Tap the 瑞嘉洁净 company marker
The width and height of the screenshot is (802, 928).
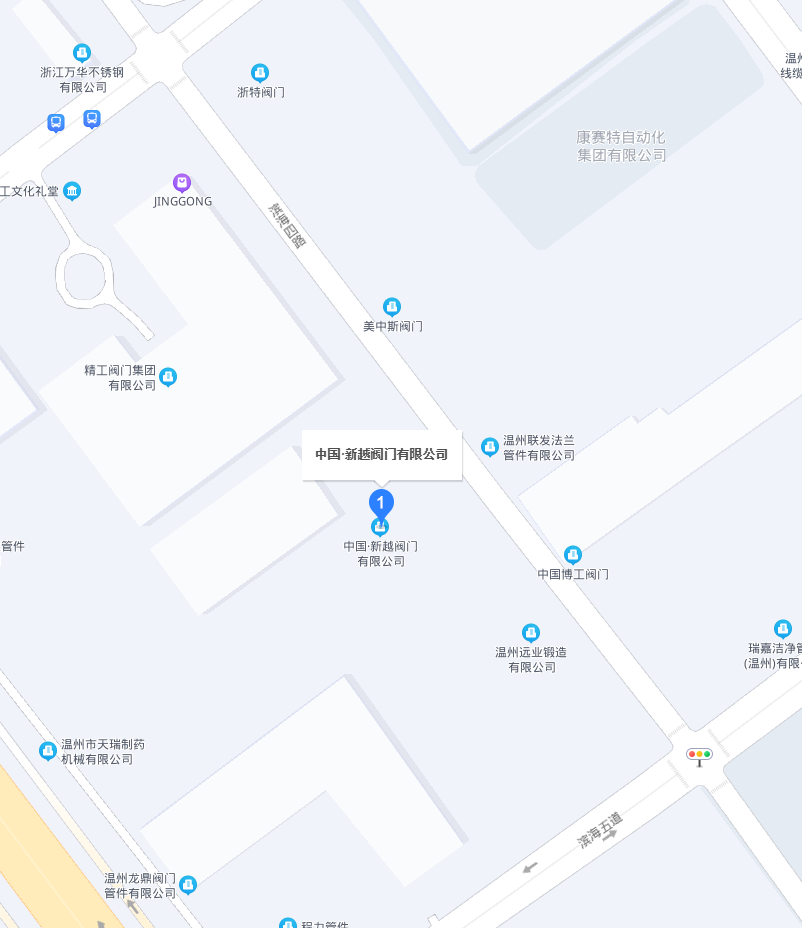pos(783,628)
